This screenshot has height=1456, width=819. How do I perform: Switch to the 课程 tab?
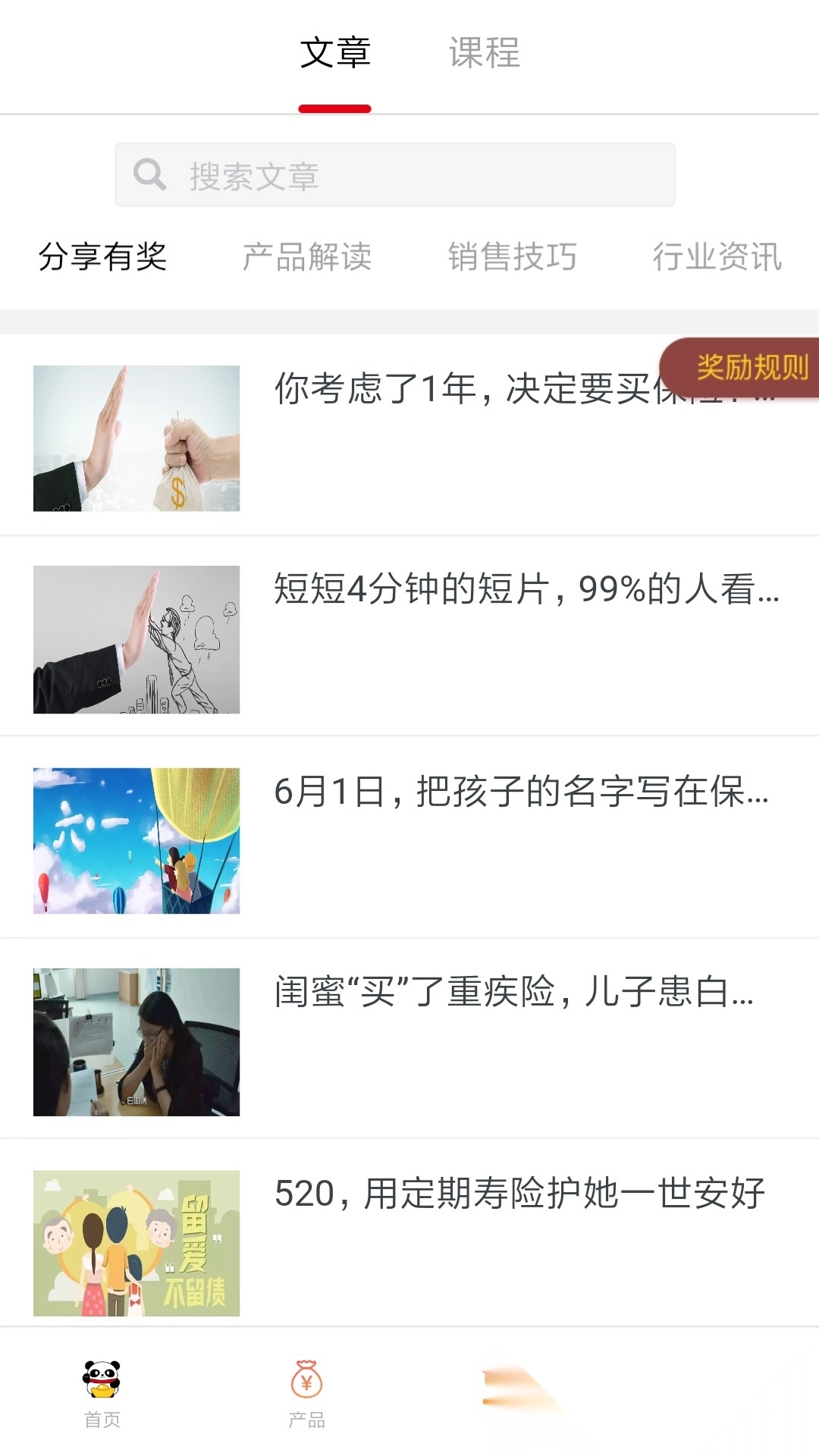point(485,53)
